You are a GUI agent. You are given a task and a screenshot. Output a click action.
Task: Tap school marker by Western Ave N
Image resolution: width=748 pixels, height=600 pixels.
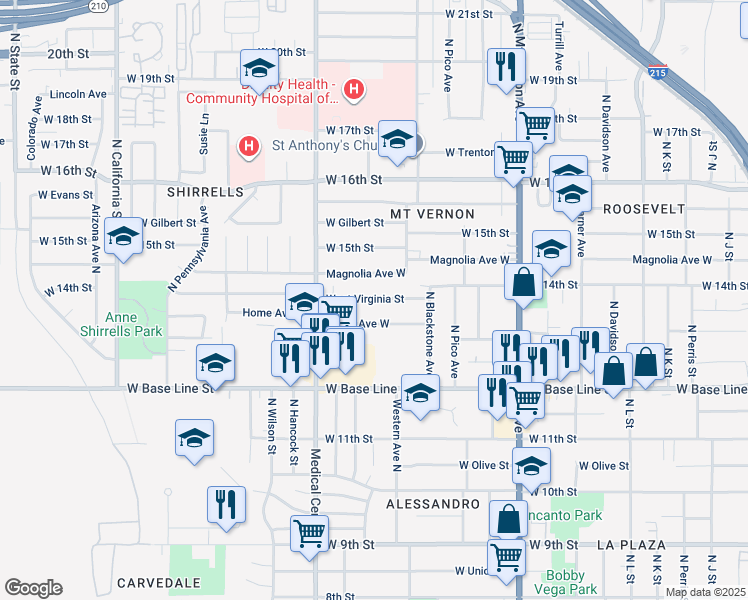(420, 394)
